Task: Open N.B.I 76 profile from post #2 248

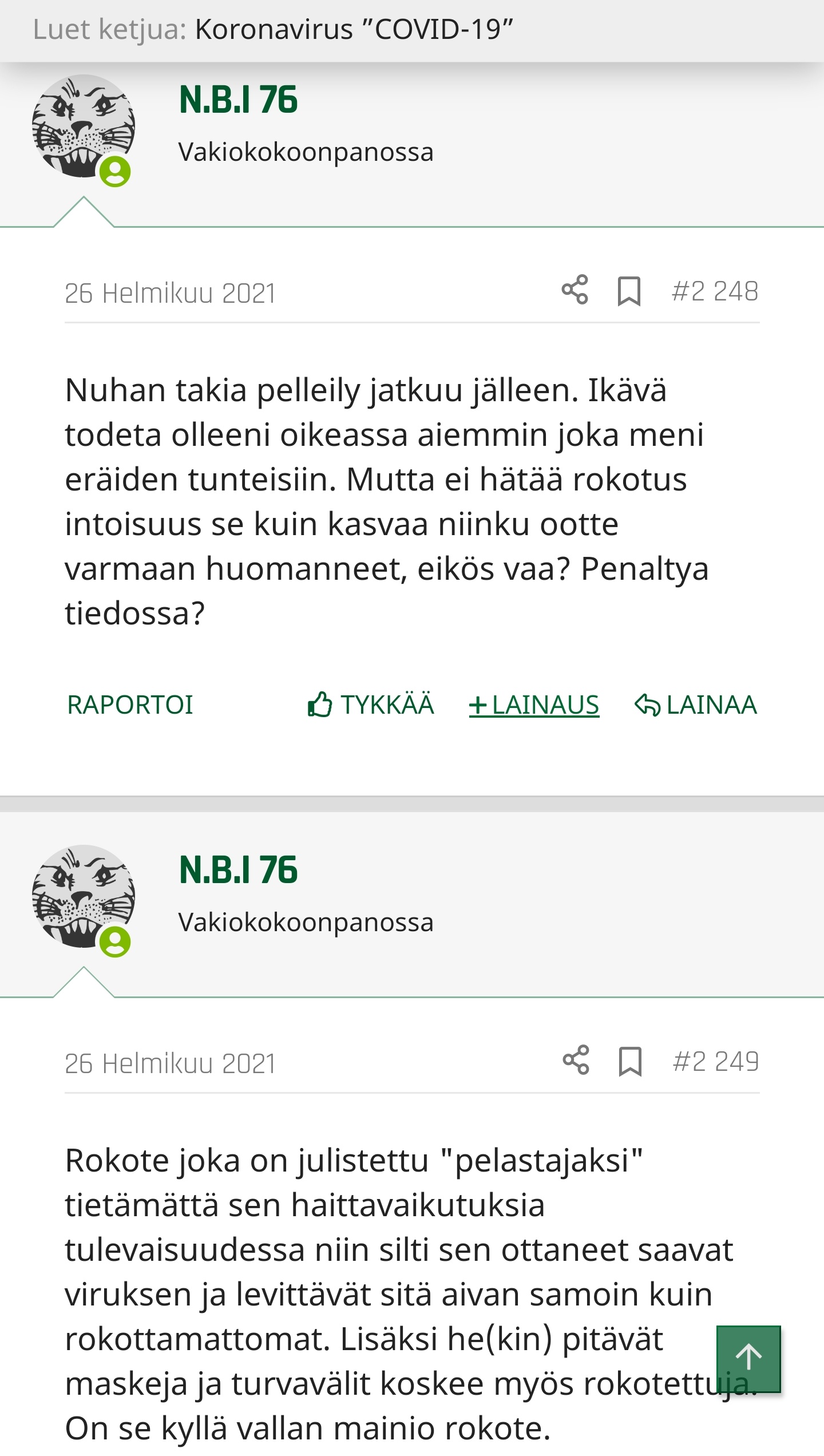Action: tap(239, 100)
